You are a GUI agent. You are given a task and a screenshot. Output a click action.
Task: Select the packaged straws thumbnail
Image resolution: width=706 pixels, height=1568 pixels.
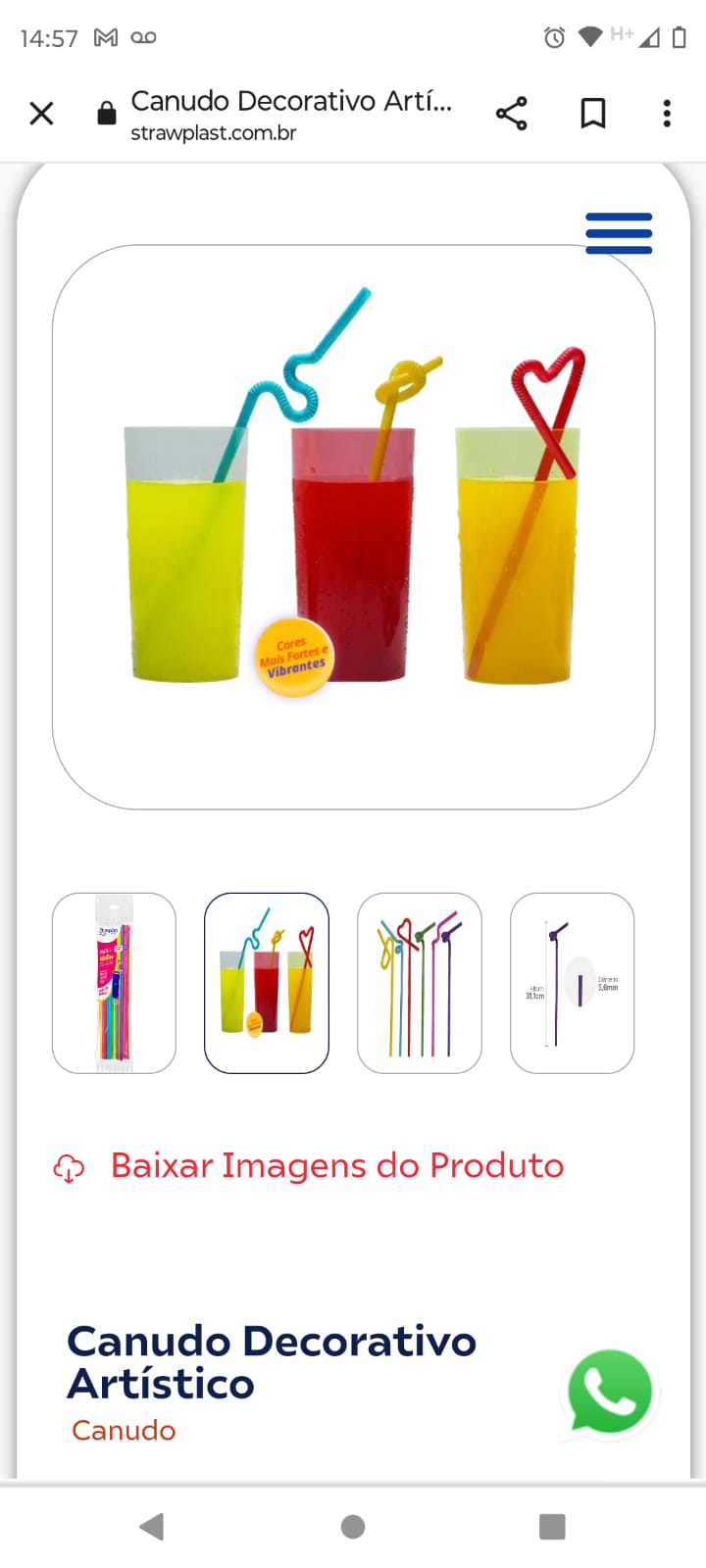click(114, 983)
